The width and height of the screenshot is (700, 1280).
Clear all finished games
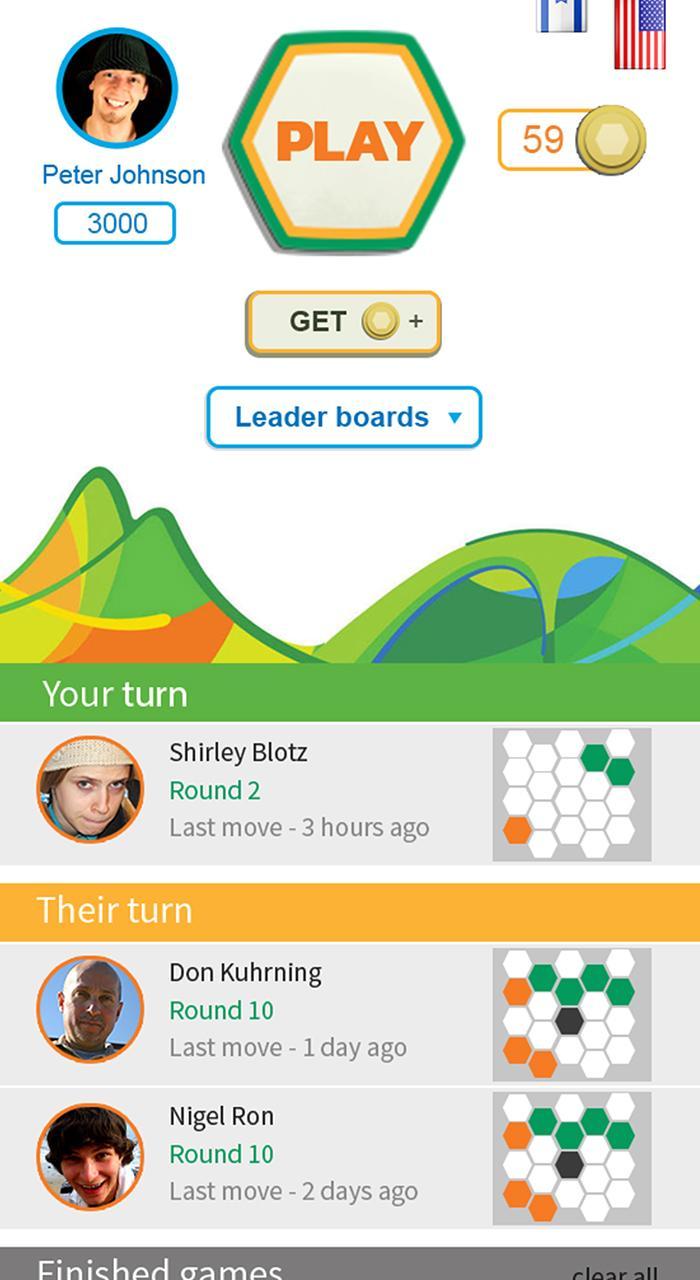point(614,1272)
